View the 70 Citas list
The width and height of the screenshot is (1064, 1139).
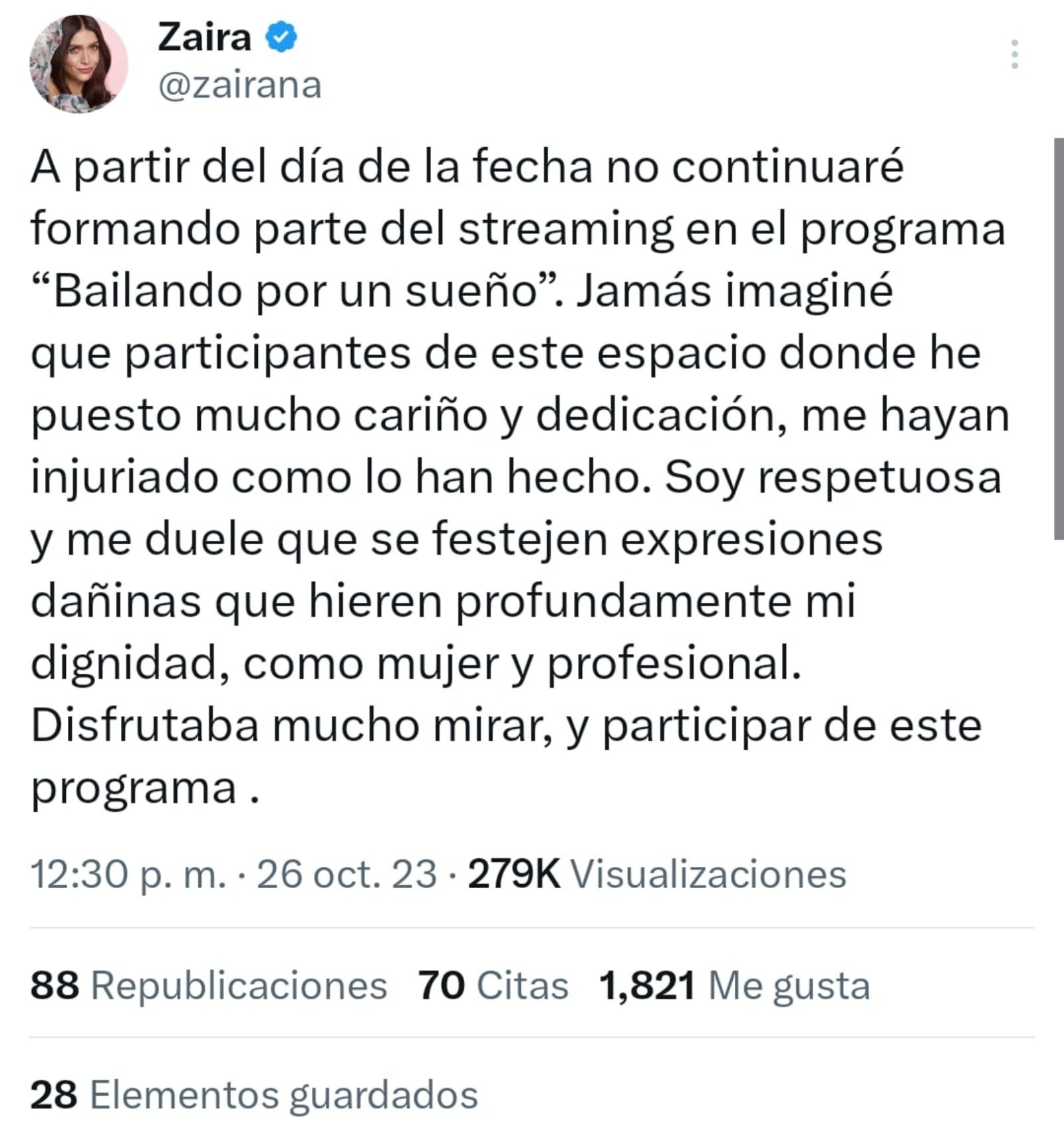(x=493, y=985)
